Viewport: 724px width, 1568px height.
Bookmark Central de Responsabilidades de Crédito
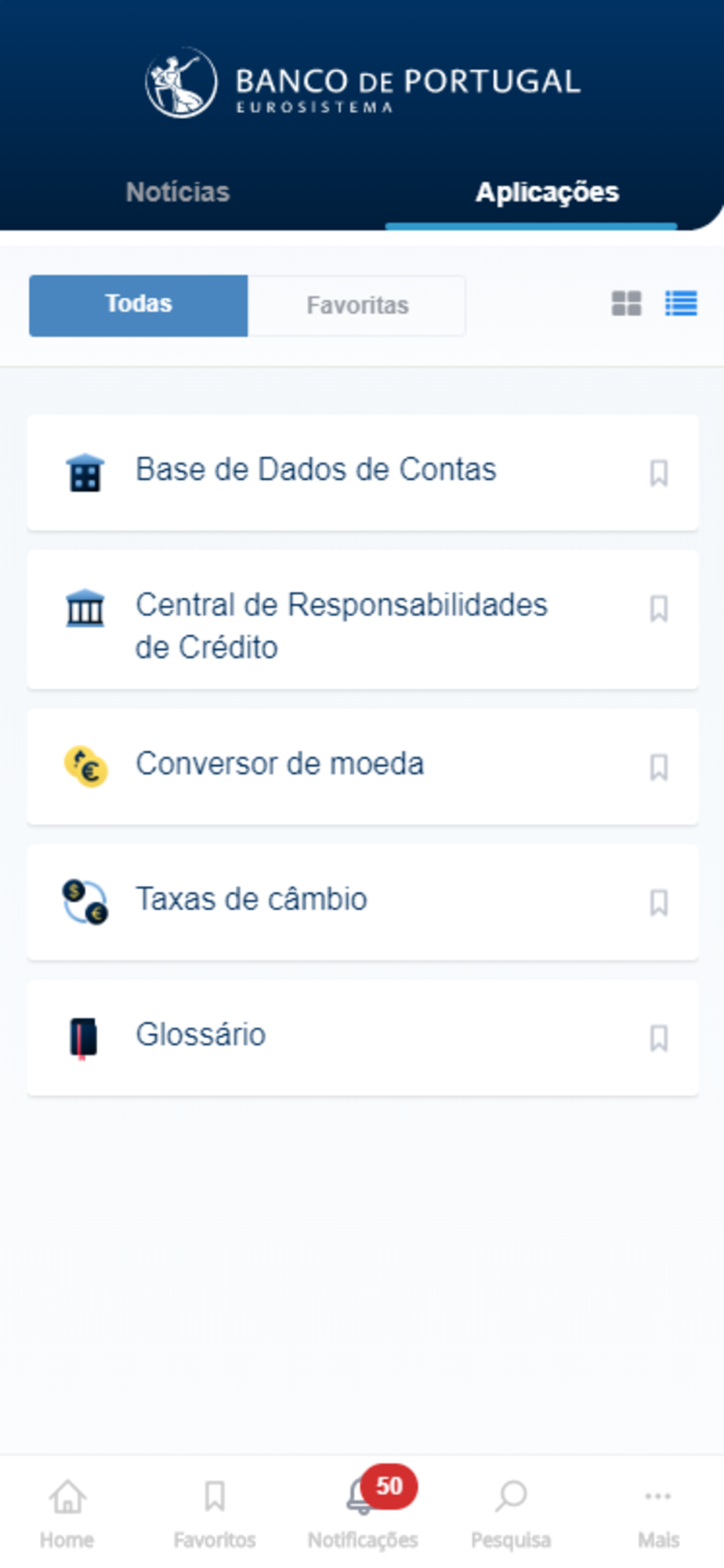(659, 608)
